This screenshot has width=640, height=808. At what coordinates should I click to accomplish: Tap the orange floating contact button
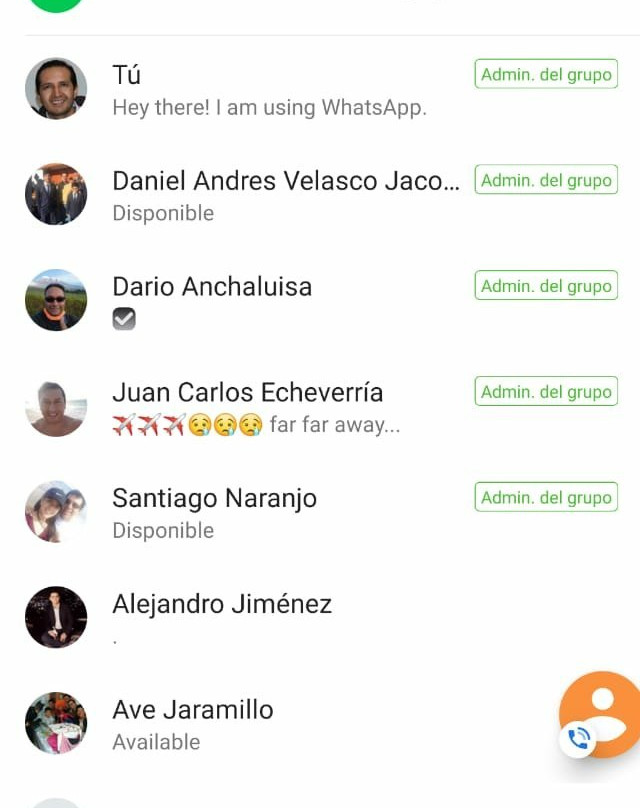(604, 712)
